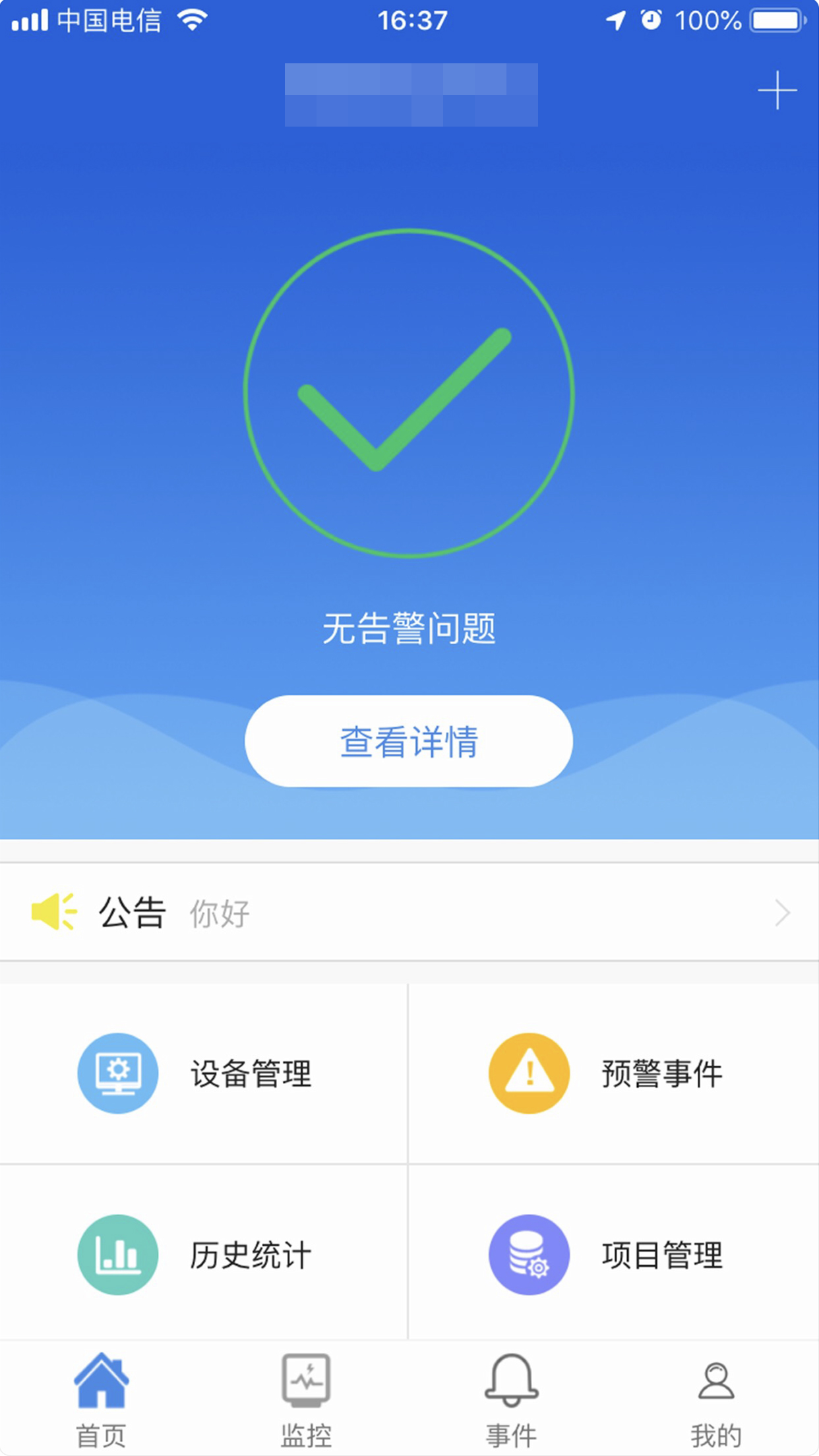
Task: Select the 首页 home tab
Action: (x=102, y=1399)
